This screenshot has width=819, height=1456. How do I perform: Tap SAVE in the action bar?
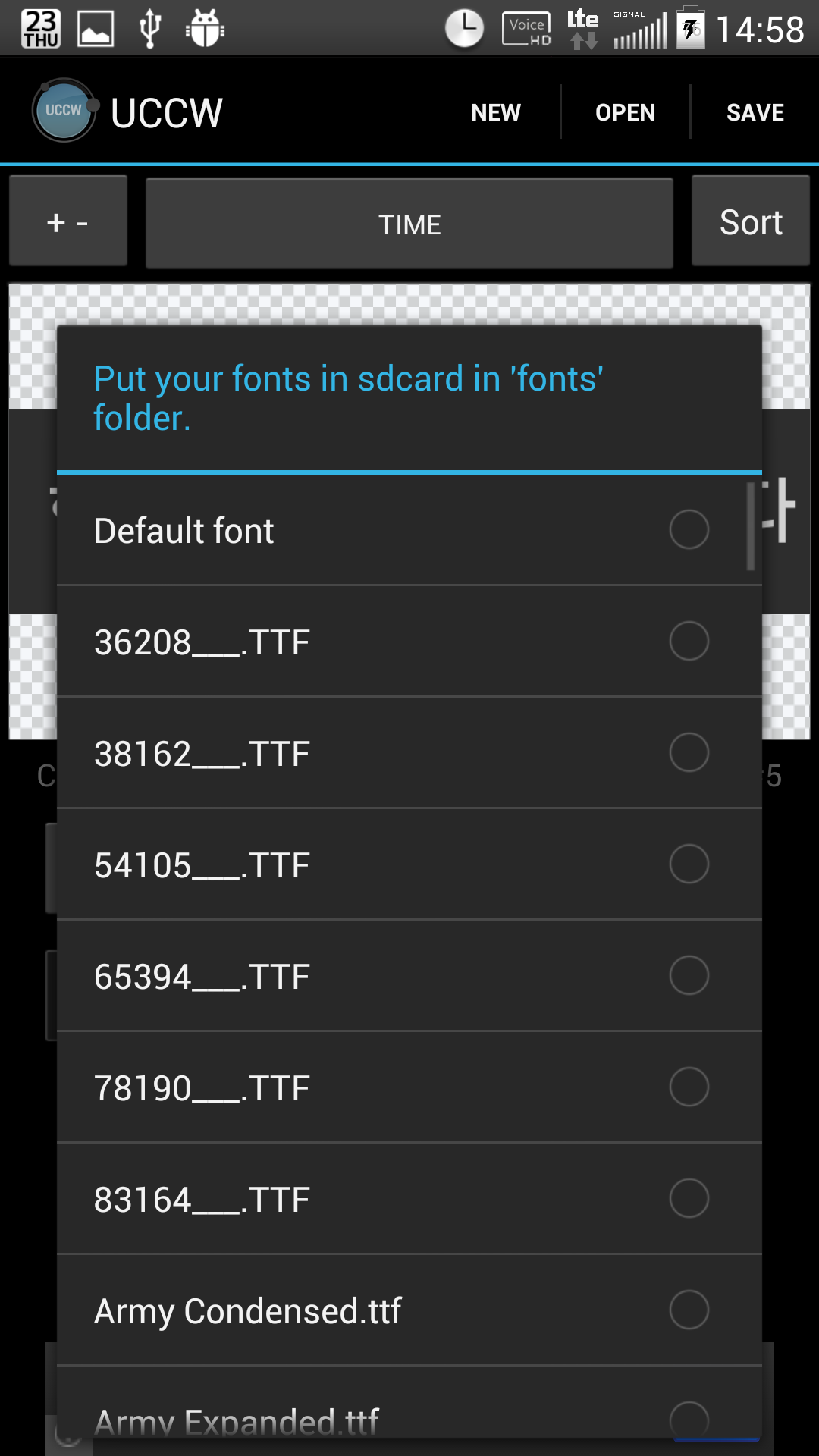point(755,112)
